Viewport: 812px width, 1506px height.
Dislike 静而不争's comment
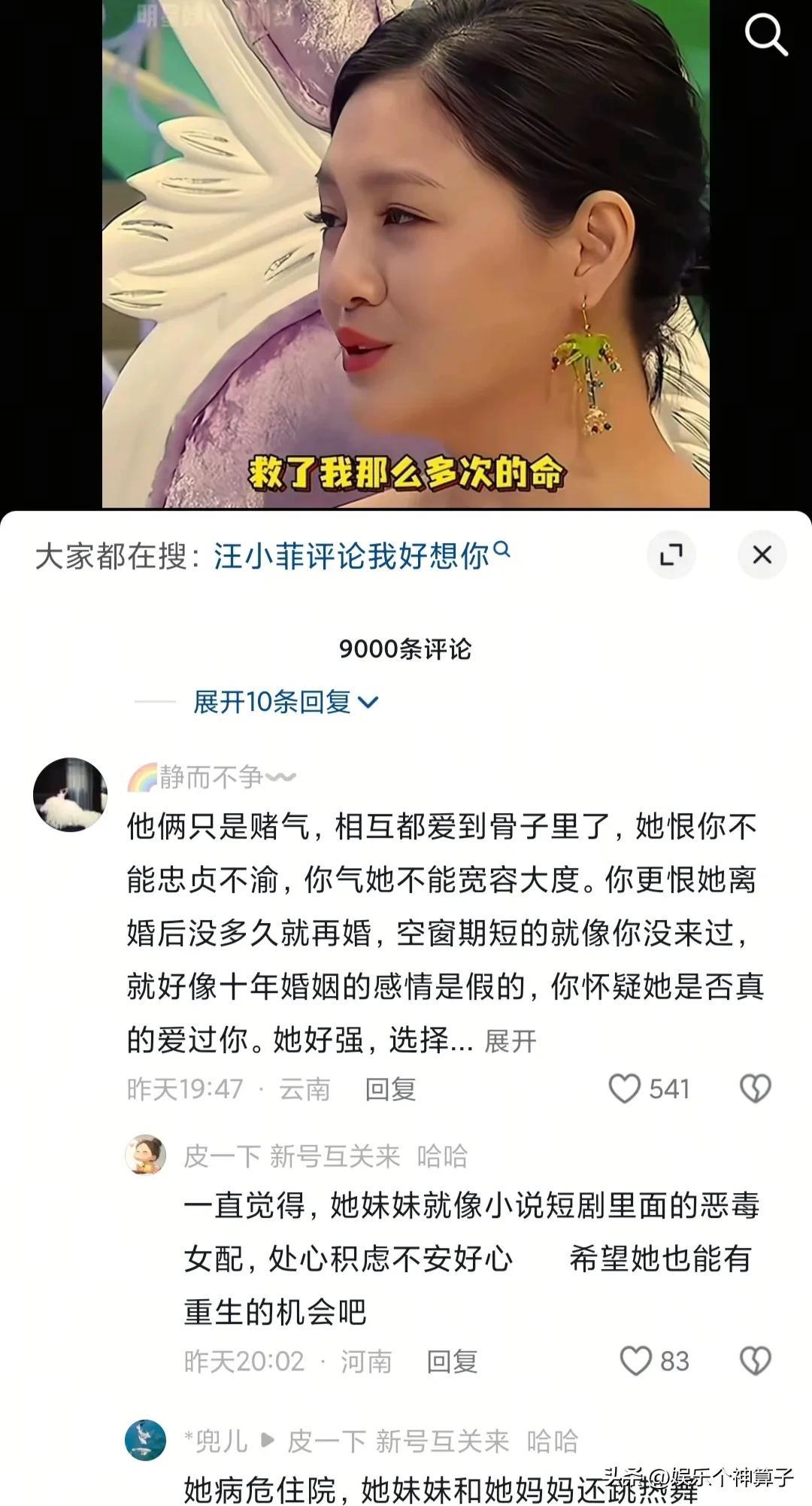point(756,1089)
